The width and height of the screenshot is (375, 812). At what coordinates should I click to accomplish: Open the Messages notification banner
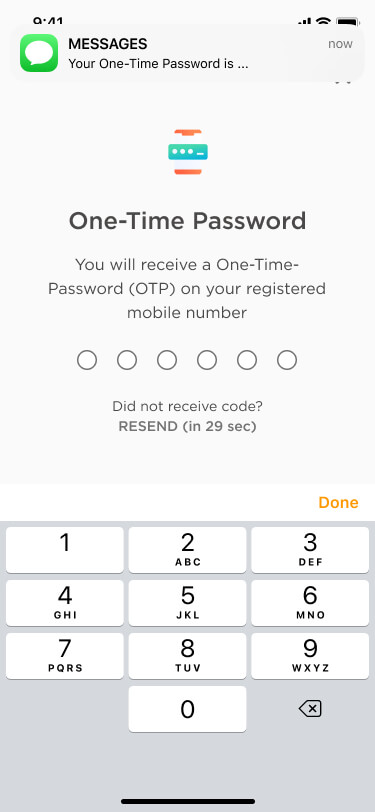(x=188, y=53)
